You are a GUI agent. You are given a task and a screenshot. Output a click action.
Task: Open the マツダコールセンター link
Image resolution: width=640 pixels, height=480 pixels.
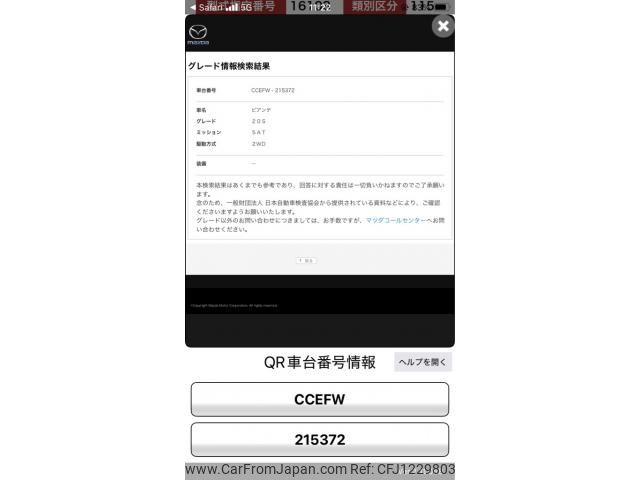pyautogui.click(x=395, y=220)
